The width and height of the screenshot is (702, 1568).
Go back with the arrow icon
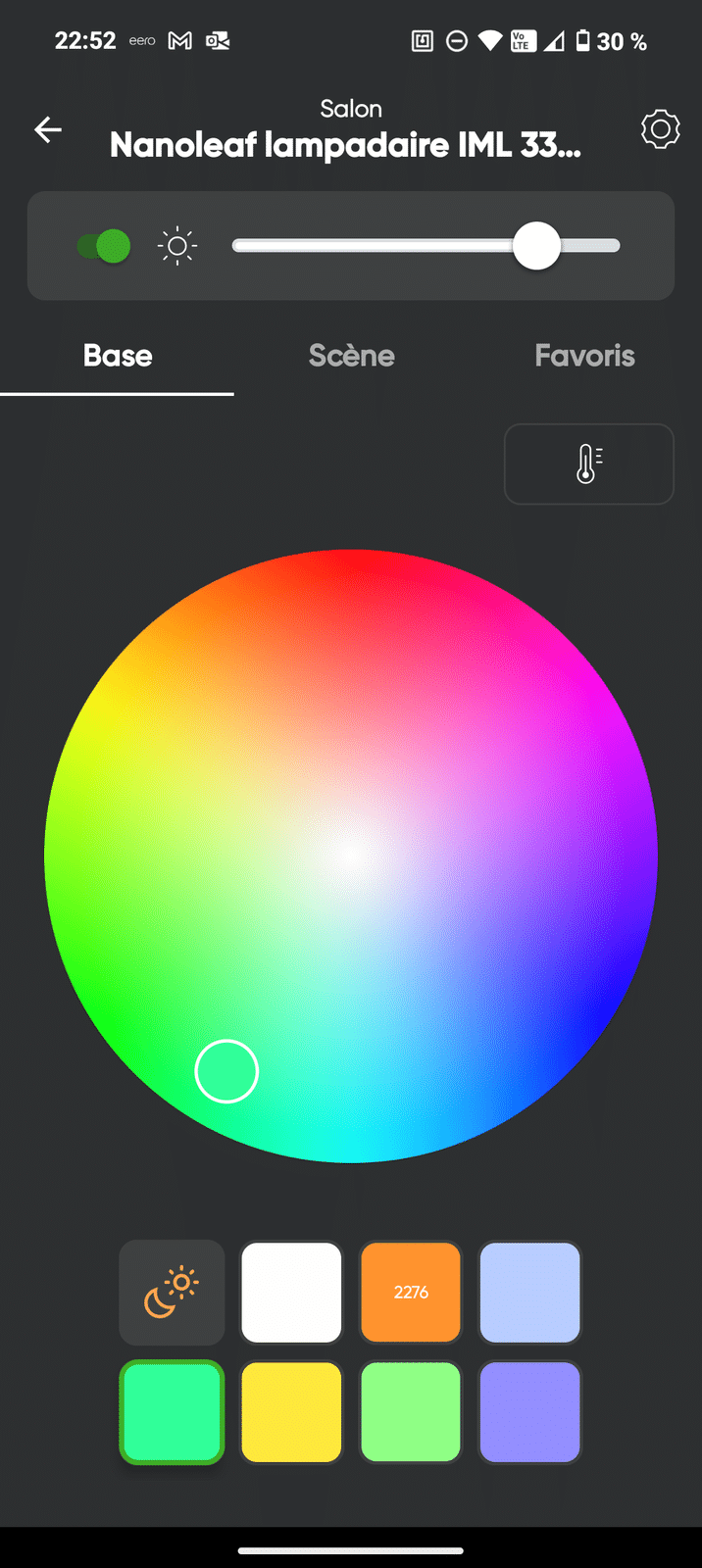[48, 129]
